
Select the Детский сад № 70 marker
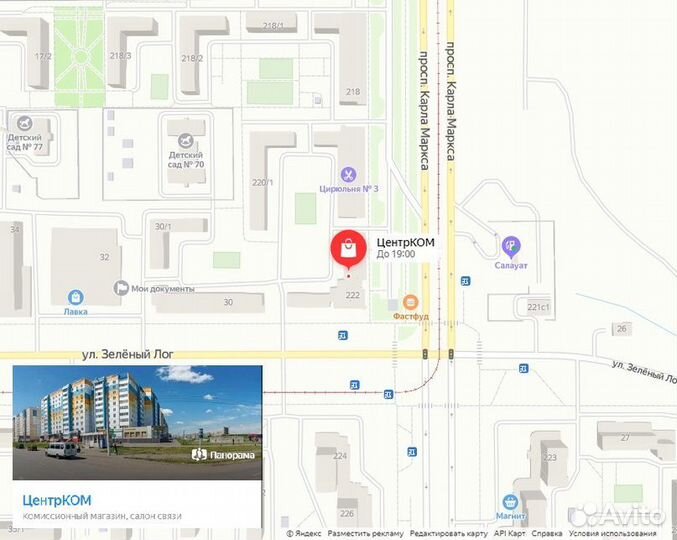coord(186,140)
